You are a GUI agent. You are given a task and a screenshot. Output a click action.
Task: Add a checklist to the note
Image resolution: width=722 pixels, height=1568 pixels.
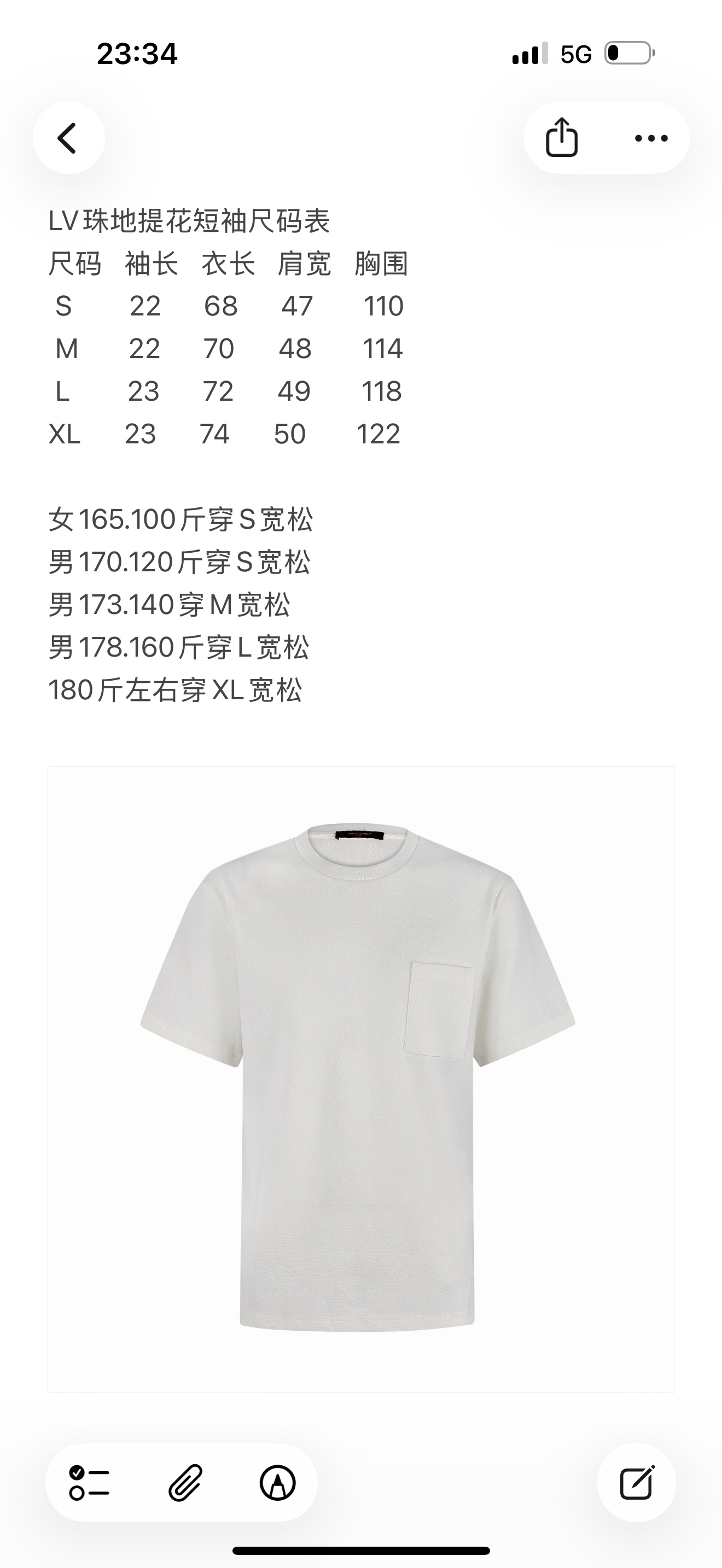tap(89, 1482)
